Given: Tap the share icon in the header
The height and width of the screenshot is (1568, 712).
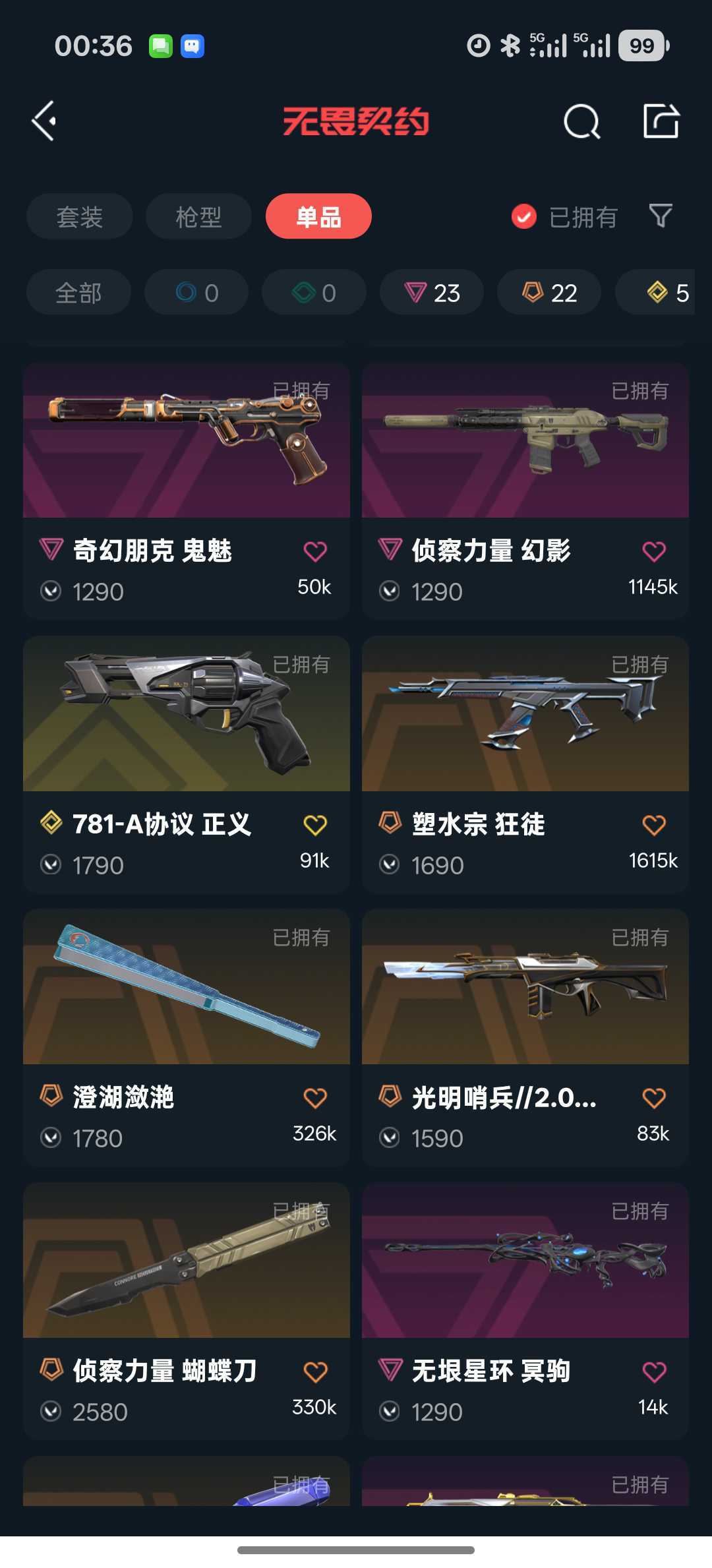Looking at the screenshot, I should coord(661,121).
